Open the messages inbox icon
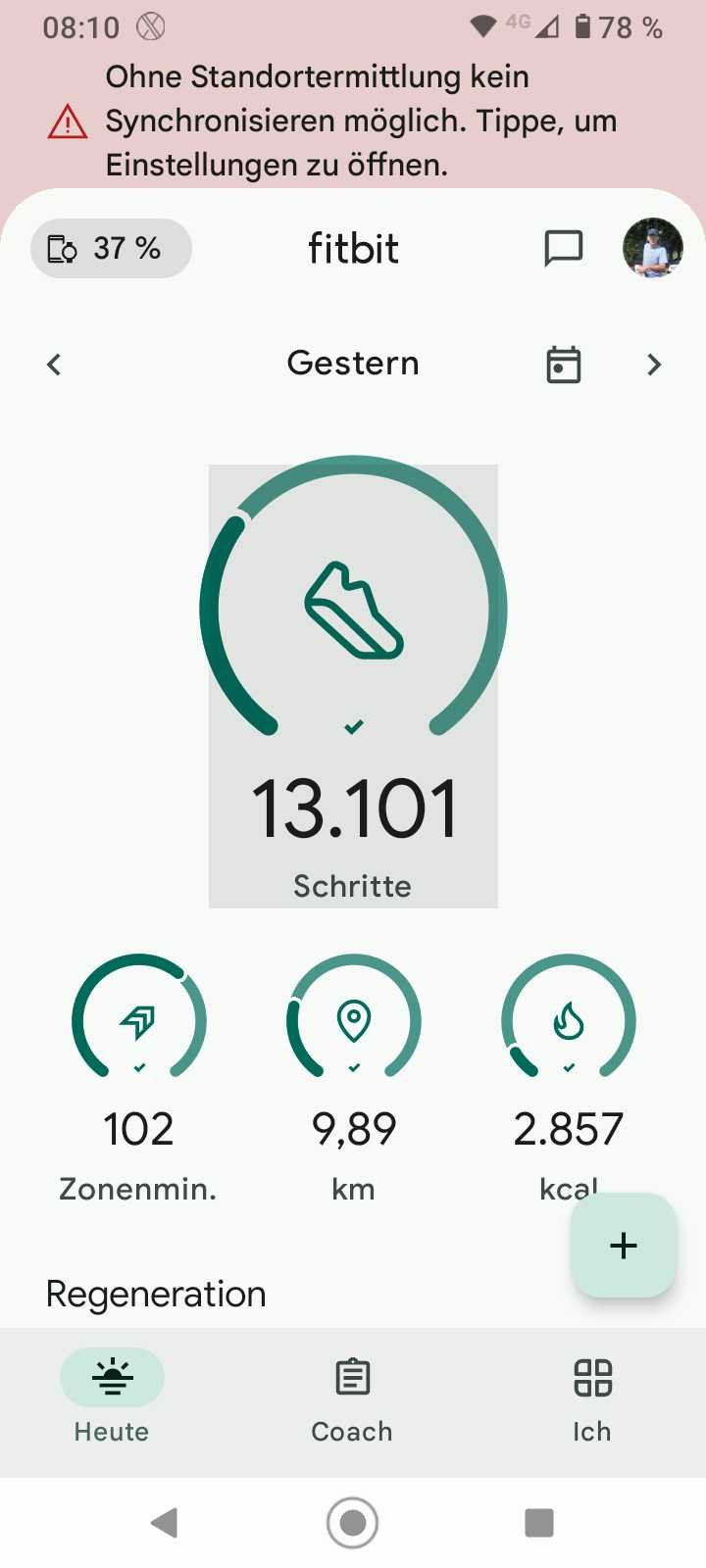Screen dimensions: 706x1568 (x=563, y=249)
